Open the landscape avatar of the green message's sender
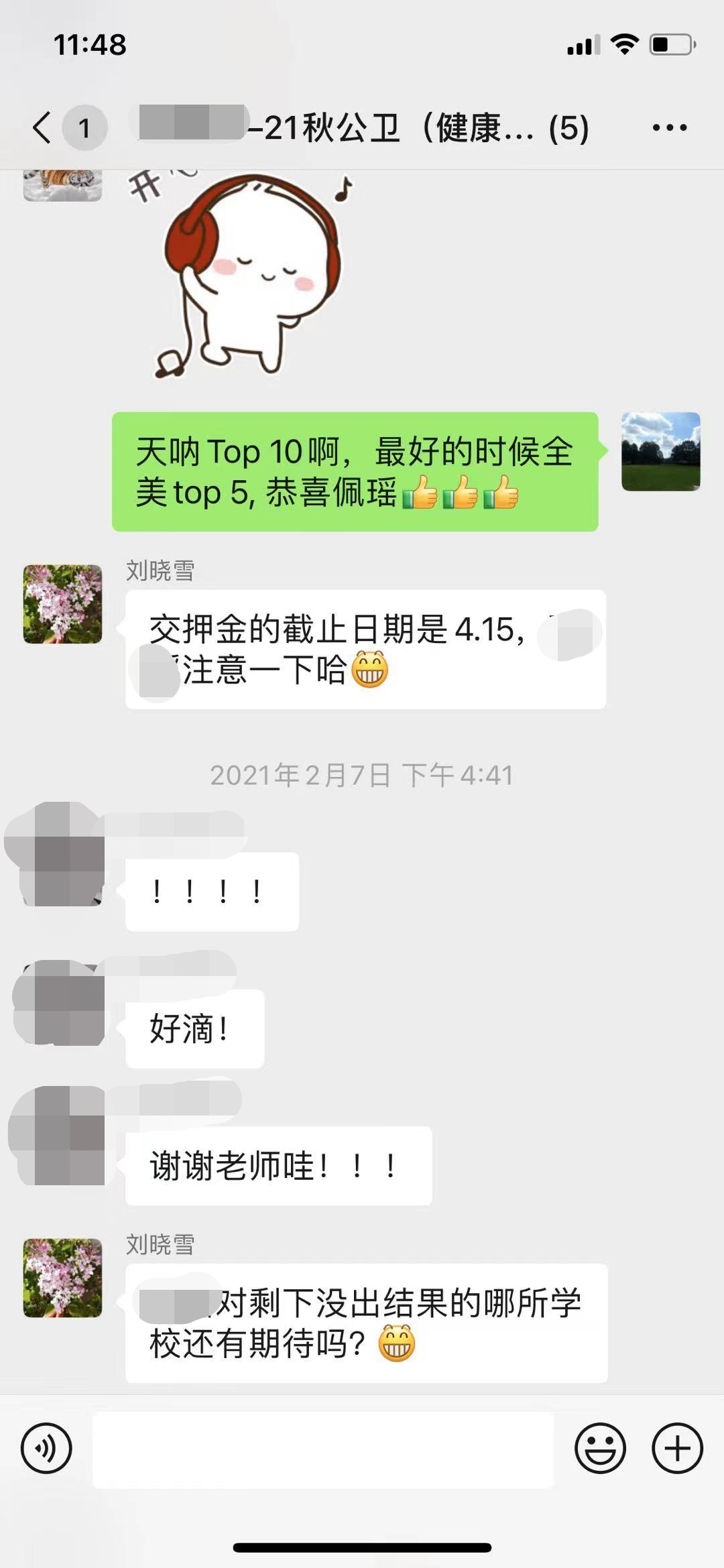724x1568 pixels. [661, 452]
